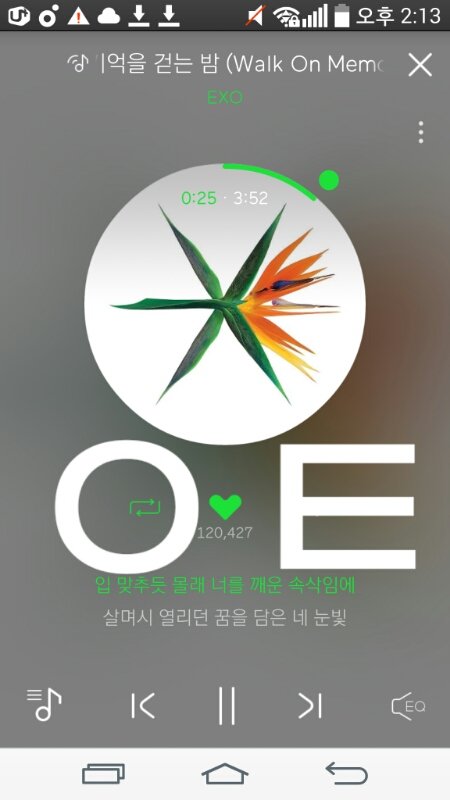The height and width of the screenshot is (800, 450).
Task: Like the song with the heart
Action: pos(225,507)
